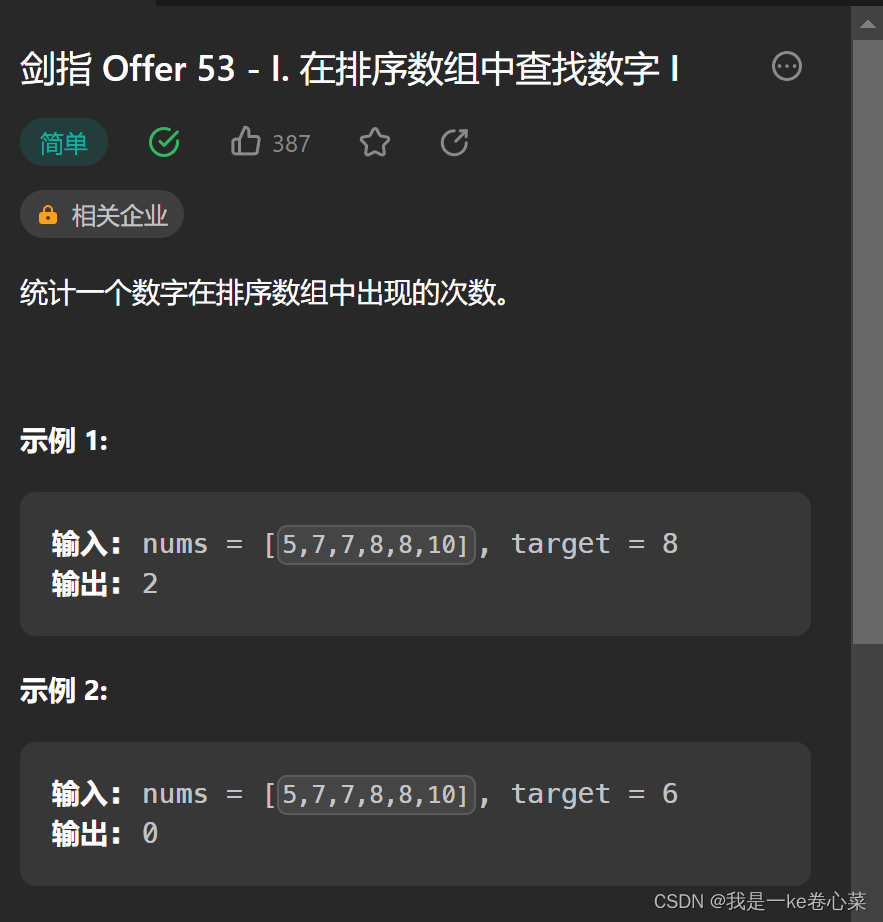Select the highlighted array in 示例 1

click(375, 543)
